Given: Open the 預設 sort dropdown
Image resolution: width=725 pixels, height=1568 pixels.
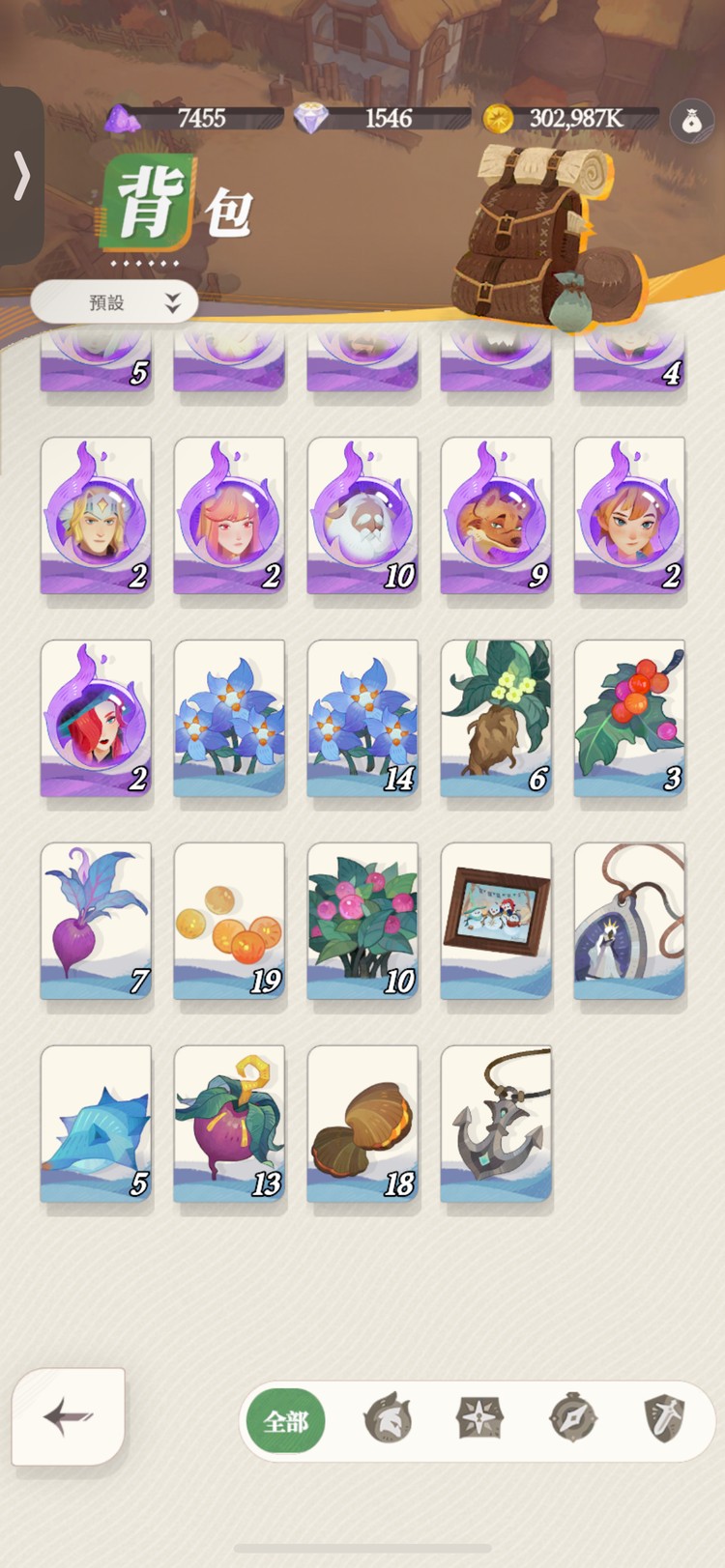Looking at the screenshot, I should 115,302.
